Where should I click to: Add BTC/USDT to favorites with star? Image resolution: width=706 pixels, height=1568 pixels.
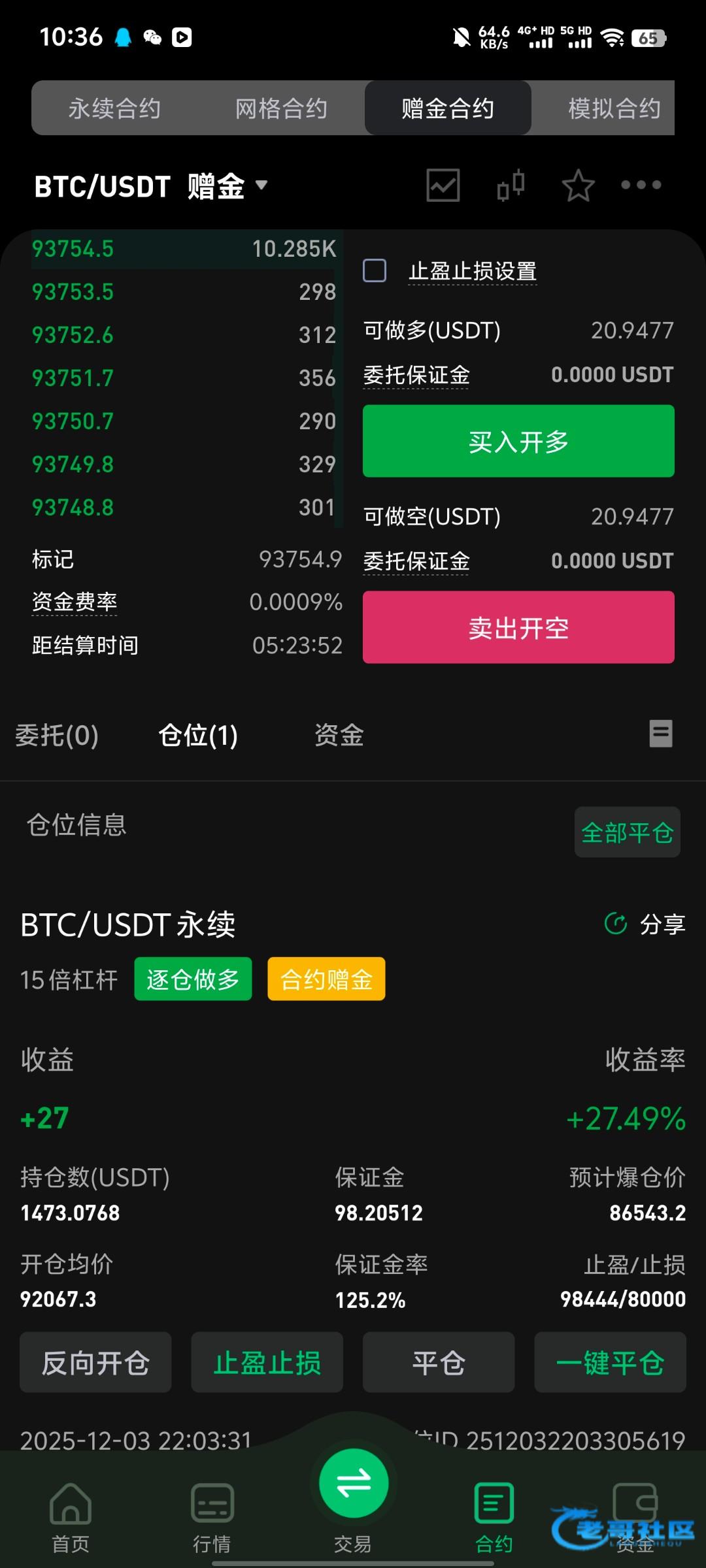(x=578, y=186)
